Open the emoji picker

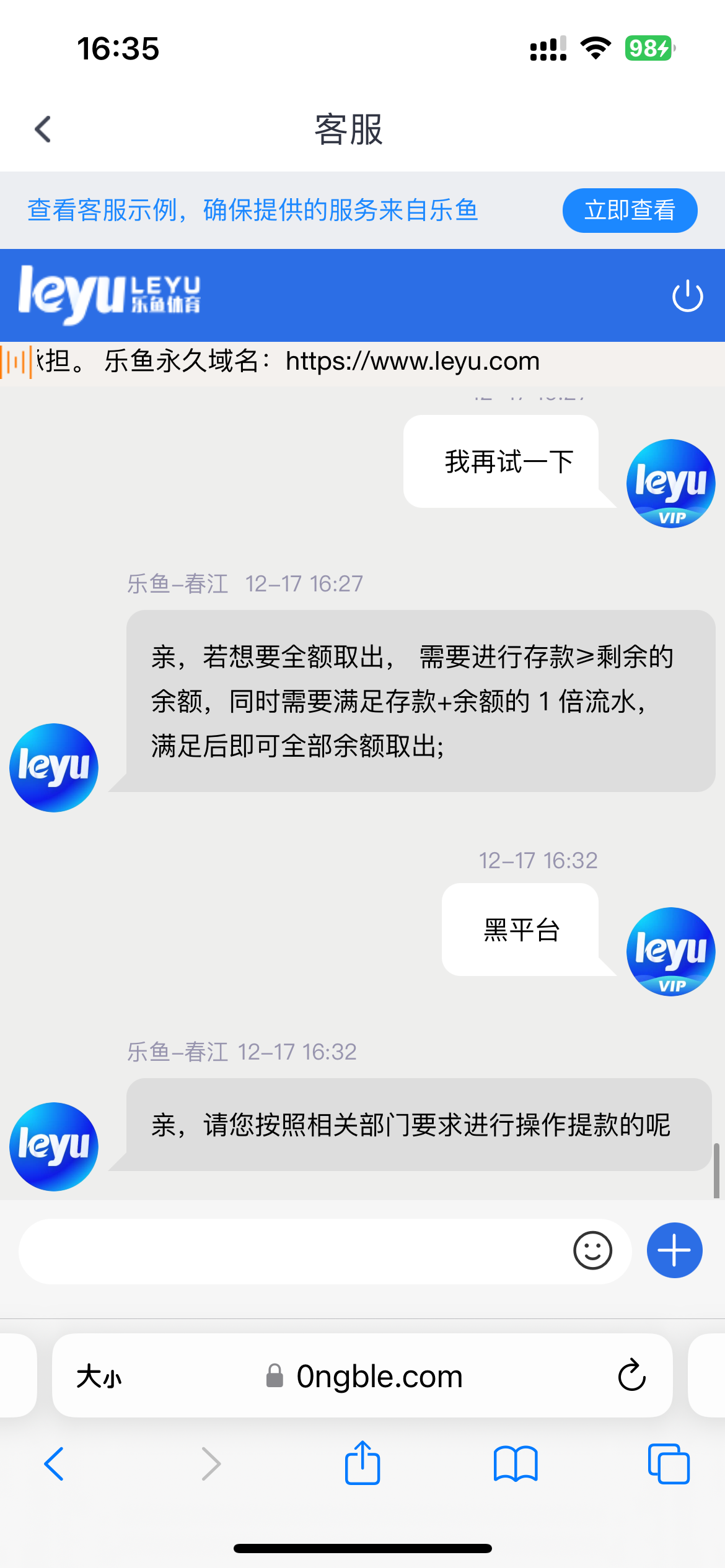coord(592,1250)
